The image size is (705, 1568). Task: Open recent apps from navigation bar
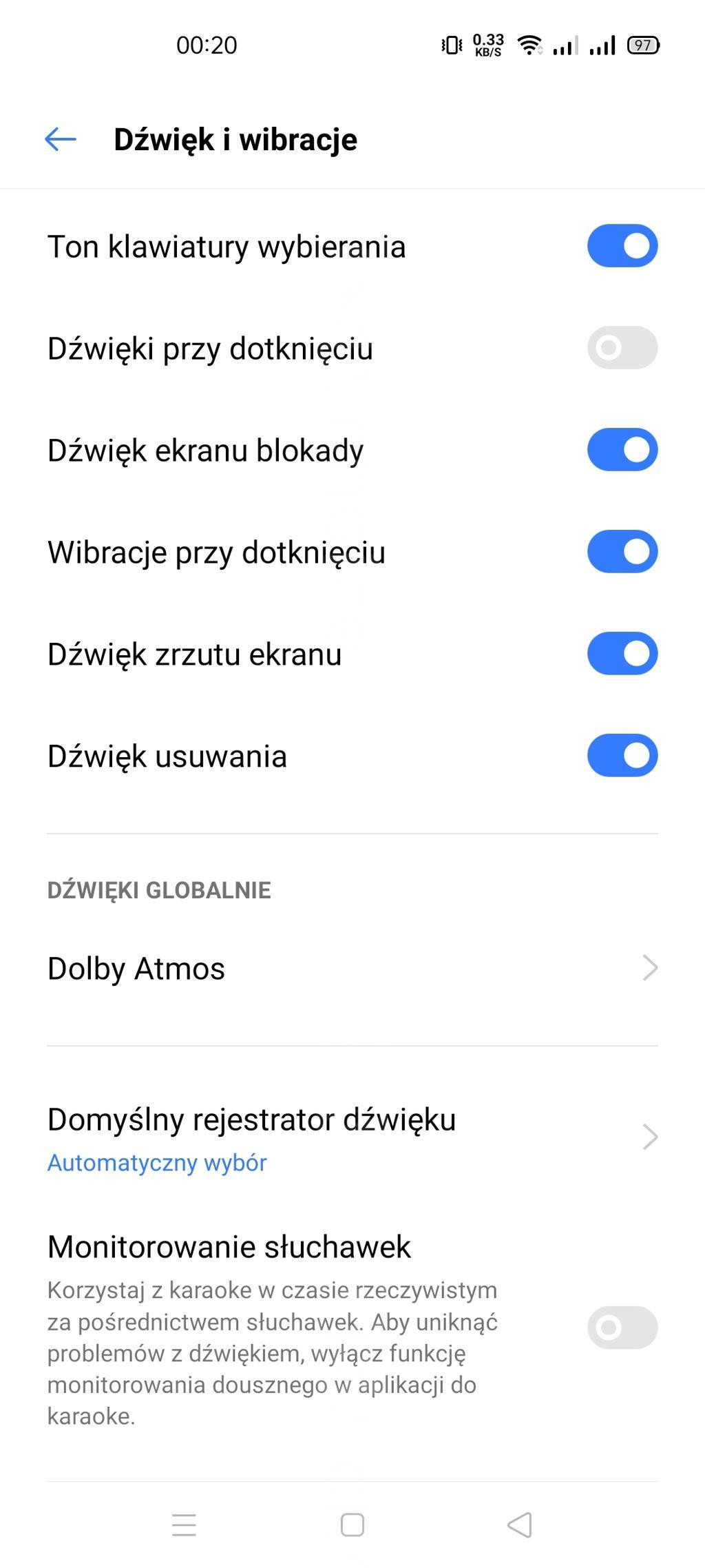(184, 1525)
